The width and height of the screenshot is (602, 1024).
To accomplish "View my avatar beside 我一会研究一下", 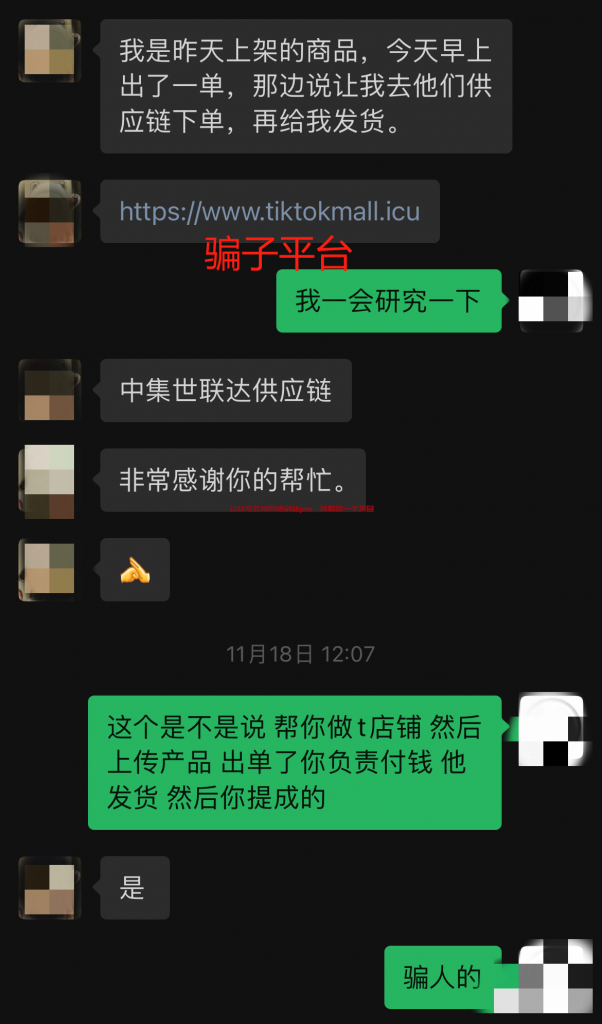I will pos(551,300).
